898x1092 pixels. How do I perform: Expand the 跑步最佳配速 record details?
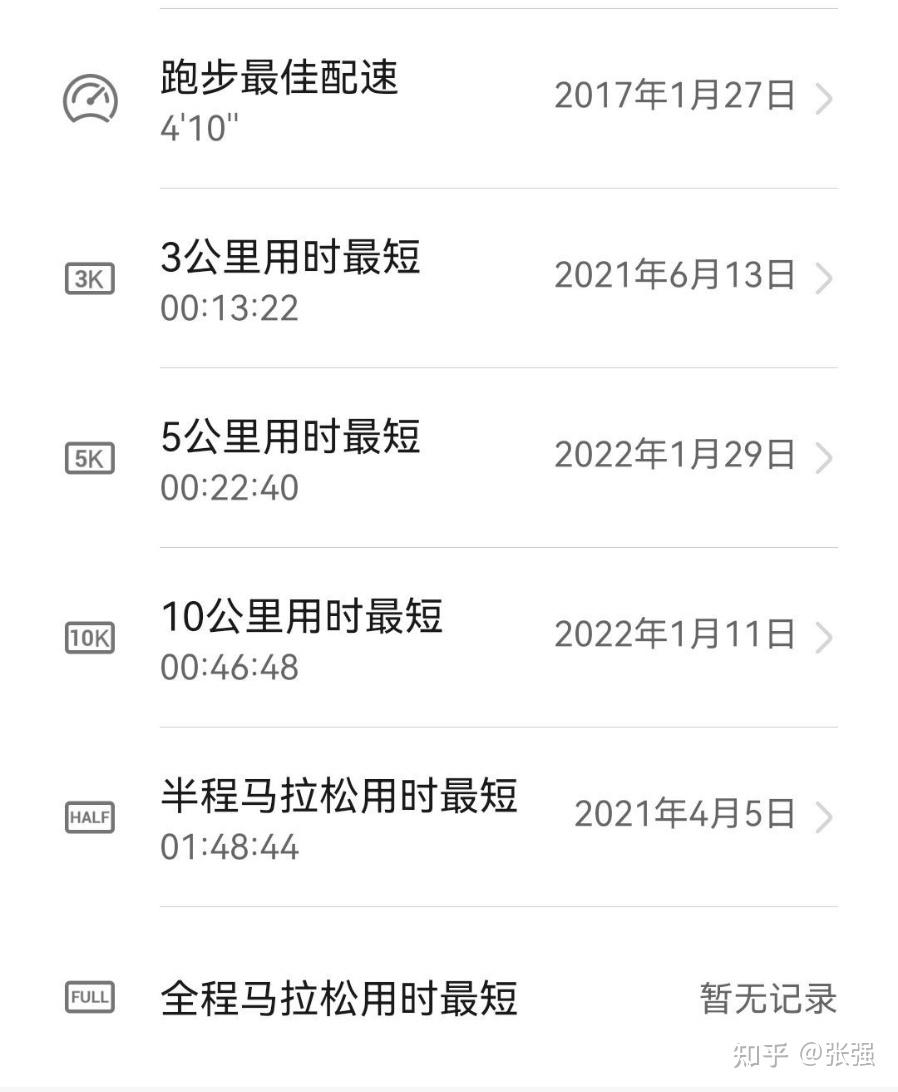[x=826, y=99]
